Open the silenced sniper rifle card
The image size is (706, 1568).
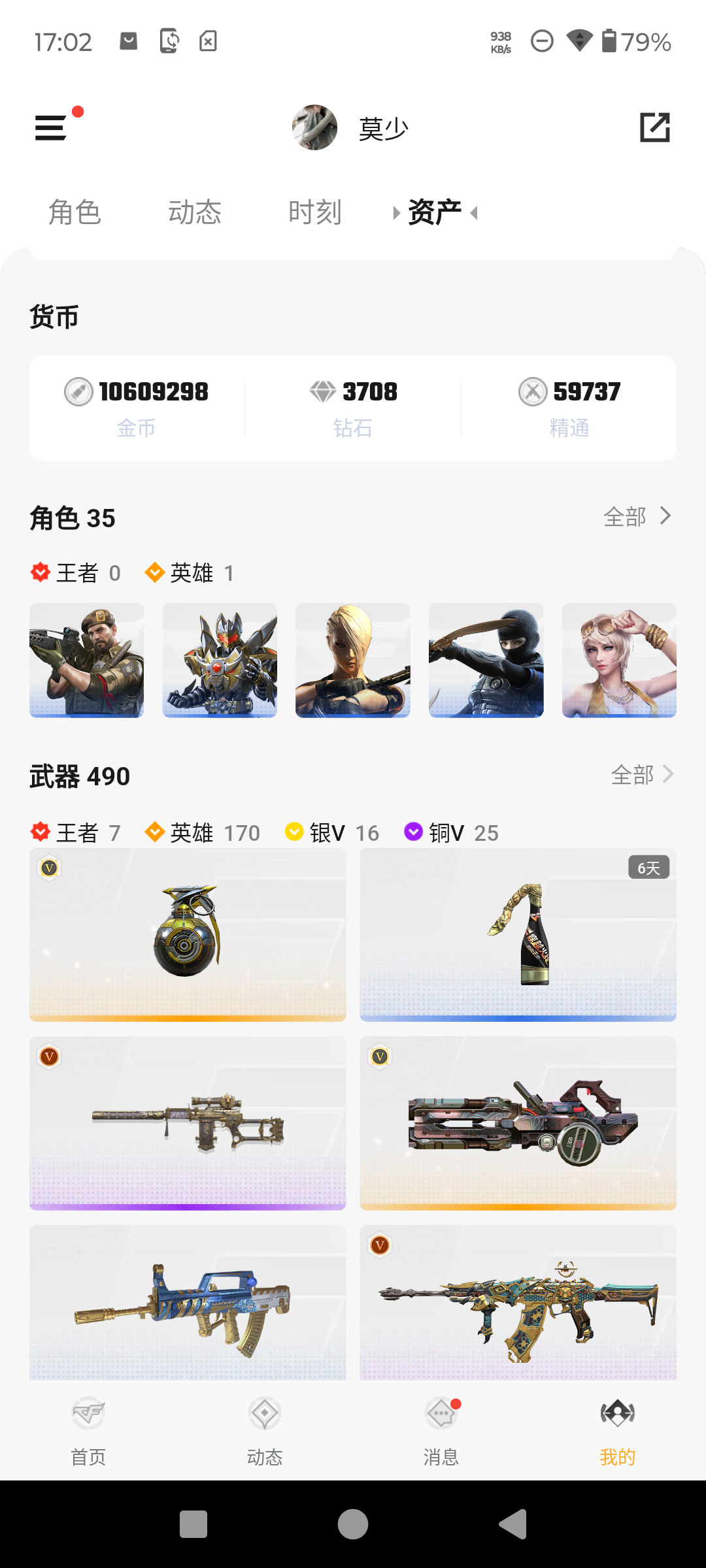pos(188,1122)
